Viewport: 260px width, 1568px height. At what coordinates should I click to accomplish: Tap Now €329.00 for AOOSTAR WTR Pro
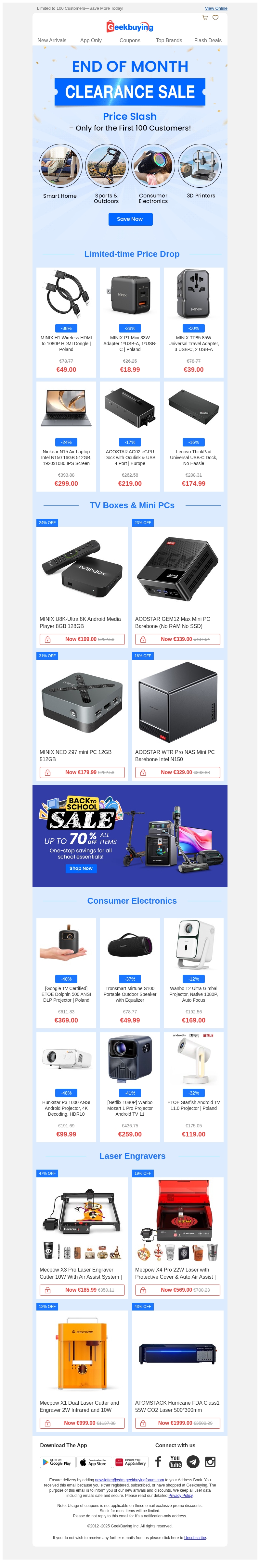point(176,772)
